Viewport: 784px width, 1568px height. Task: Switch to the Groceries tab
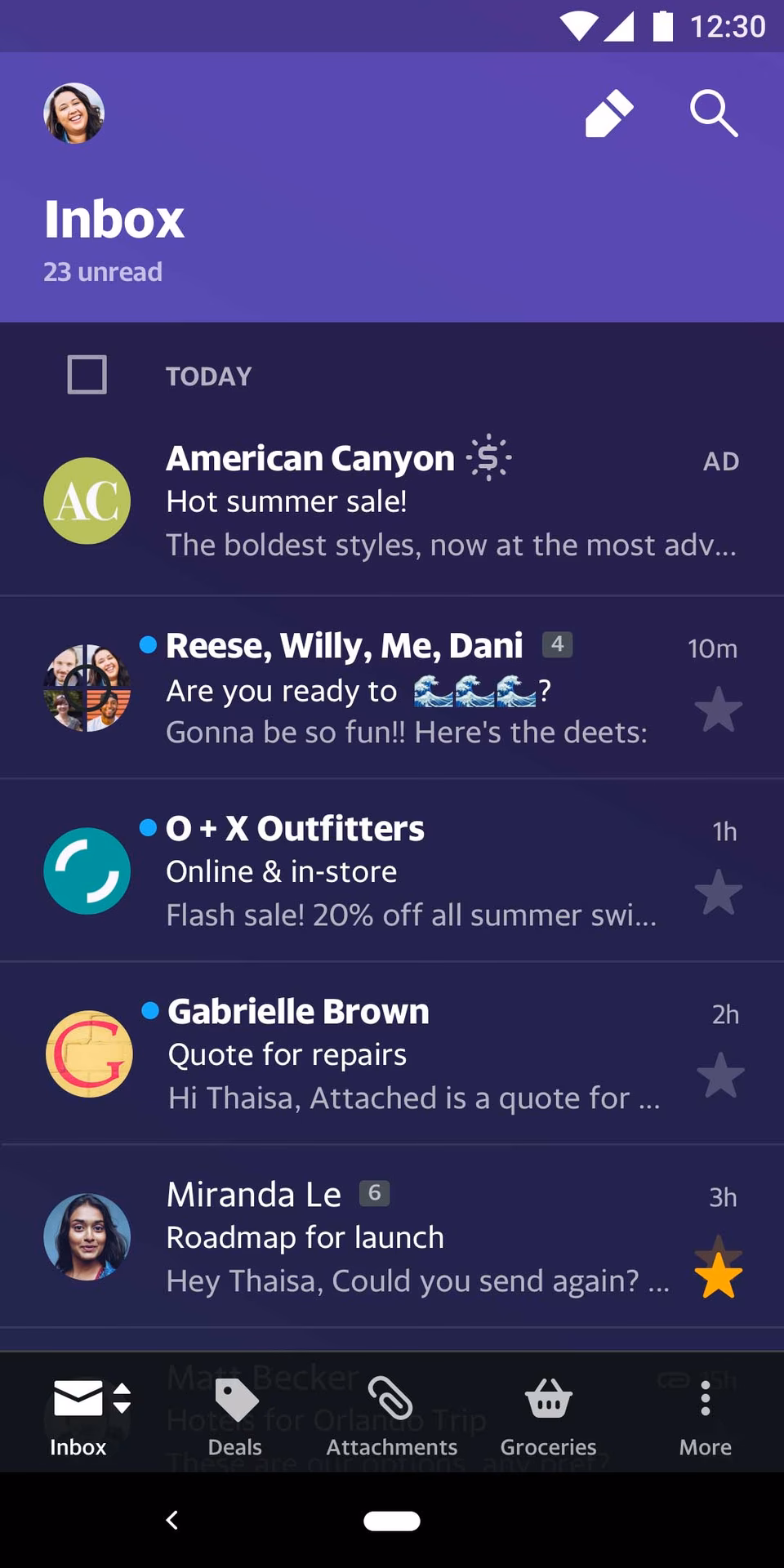pos(549,1417)
